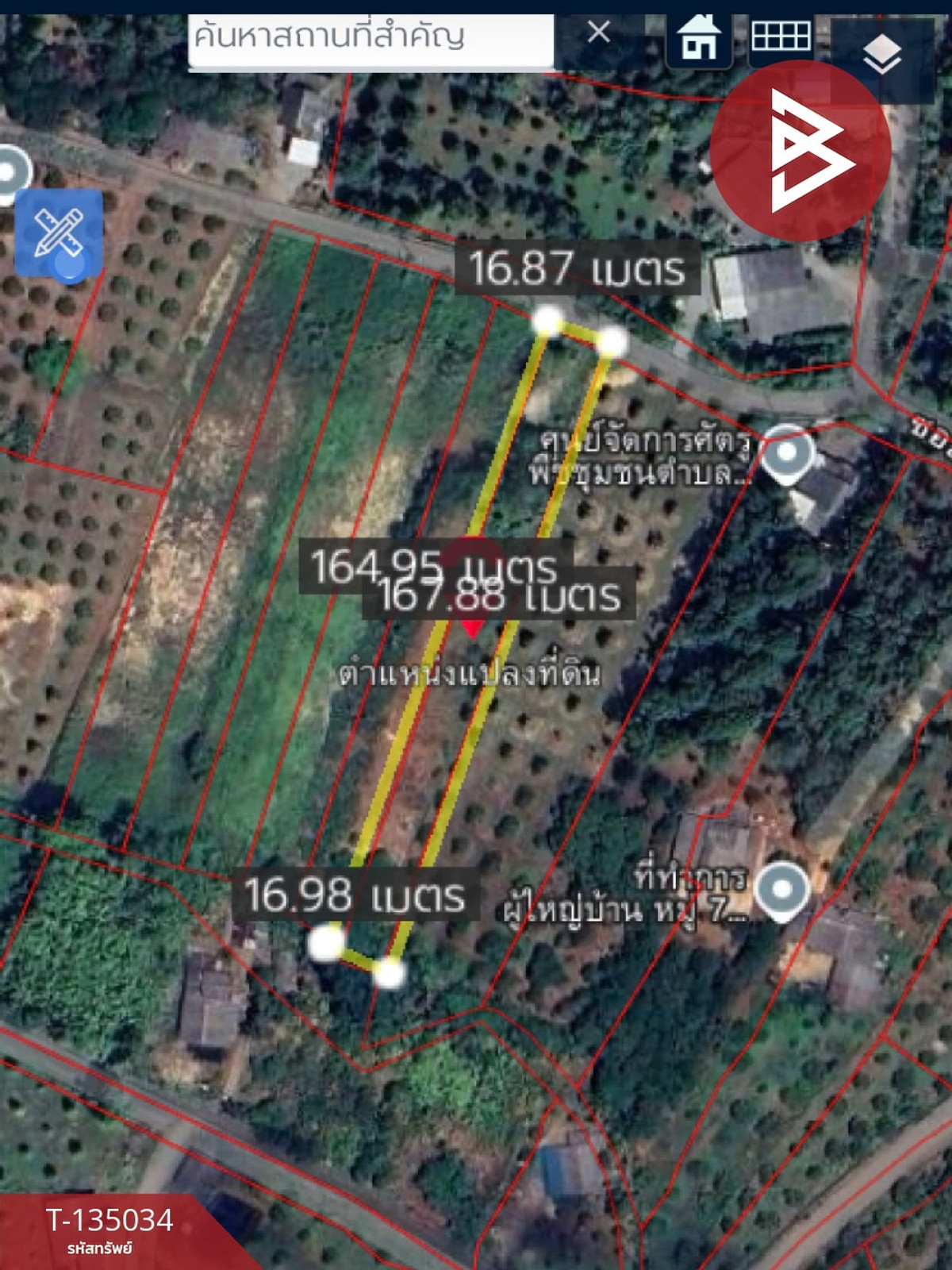The width and height of the screenshot is (952, 1270).
Task: Select the ruler and pencil measuring tool
Action: click(59, 233)
